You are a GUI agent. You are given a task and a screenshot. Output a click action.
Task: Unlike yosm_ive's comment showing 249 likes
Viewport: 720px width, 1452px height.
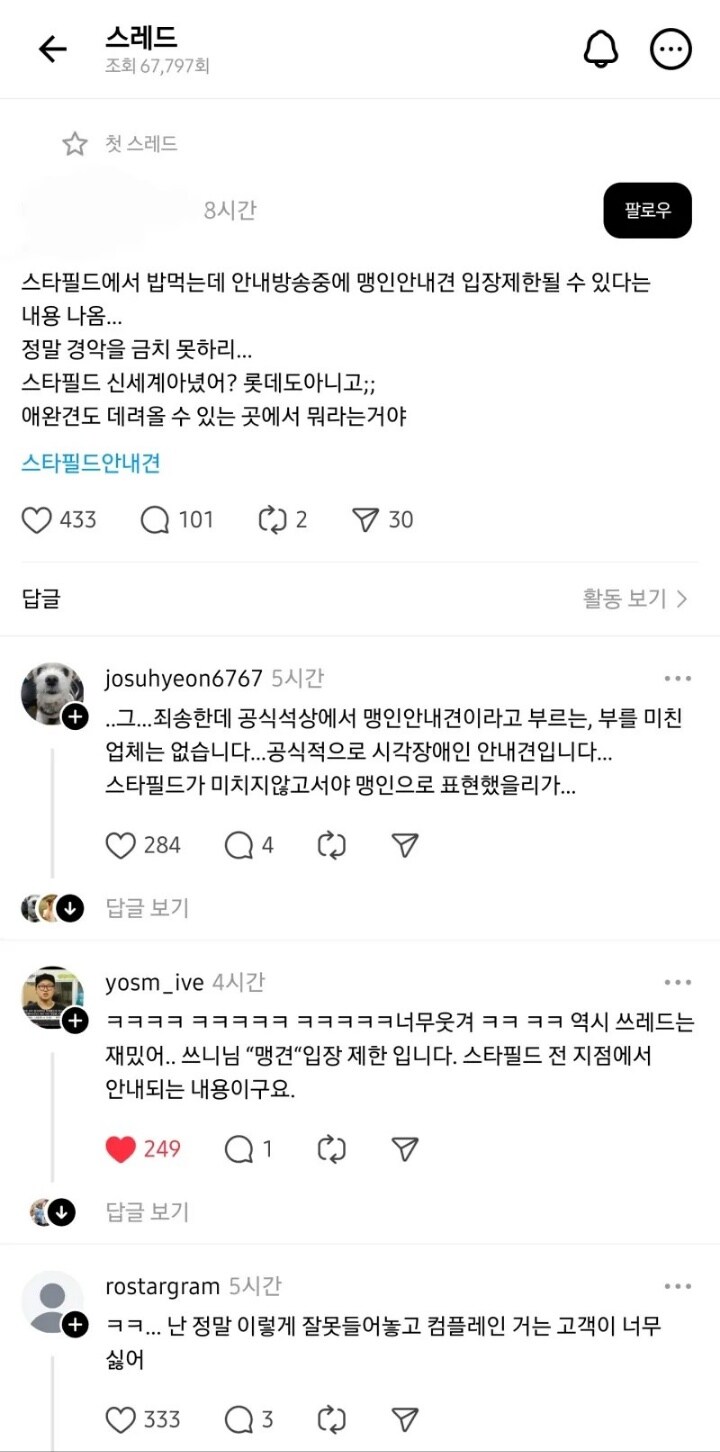tap(122, 1148)
